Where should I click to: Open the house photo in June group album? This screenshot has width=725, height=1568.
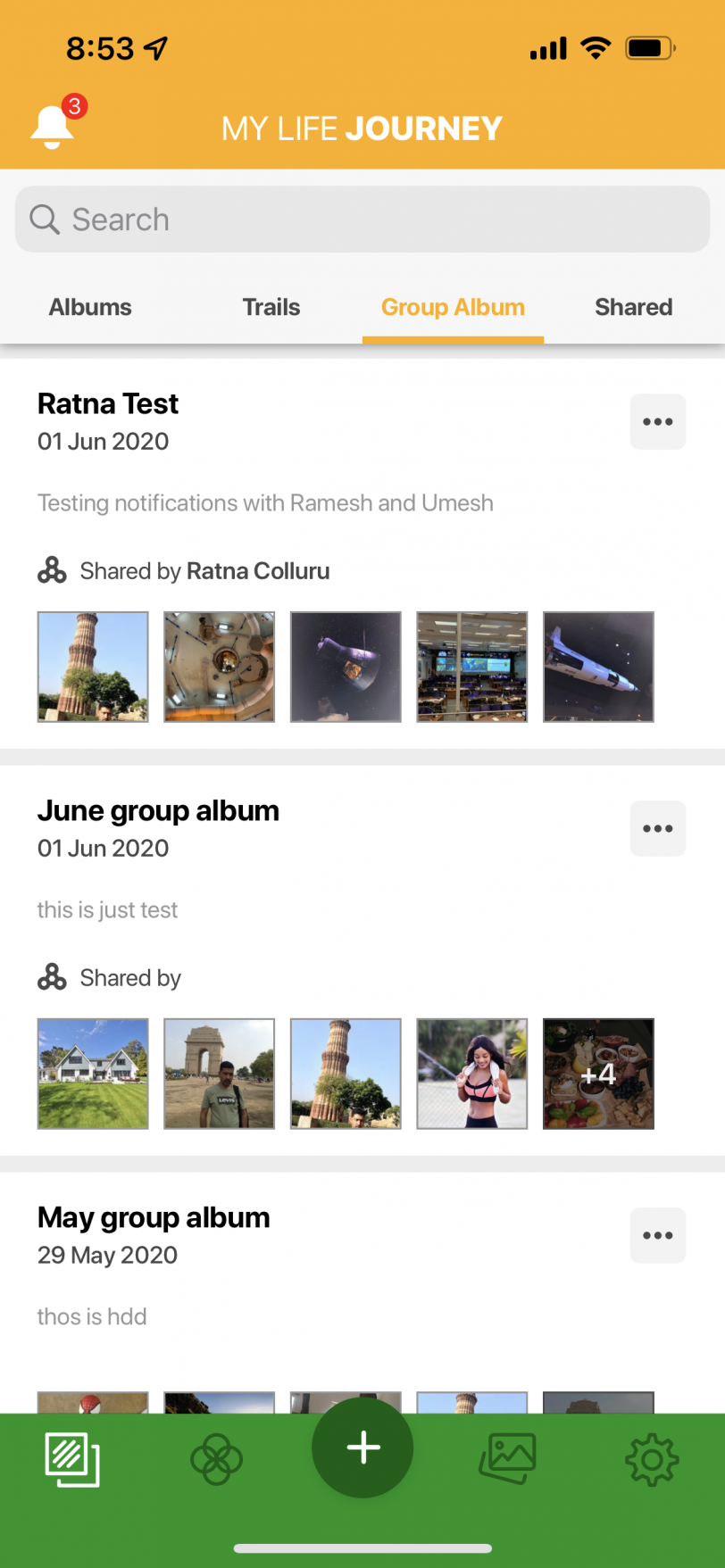93,1074
